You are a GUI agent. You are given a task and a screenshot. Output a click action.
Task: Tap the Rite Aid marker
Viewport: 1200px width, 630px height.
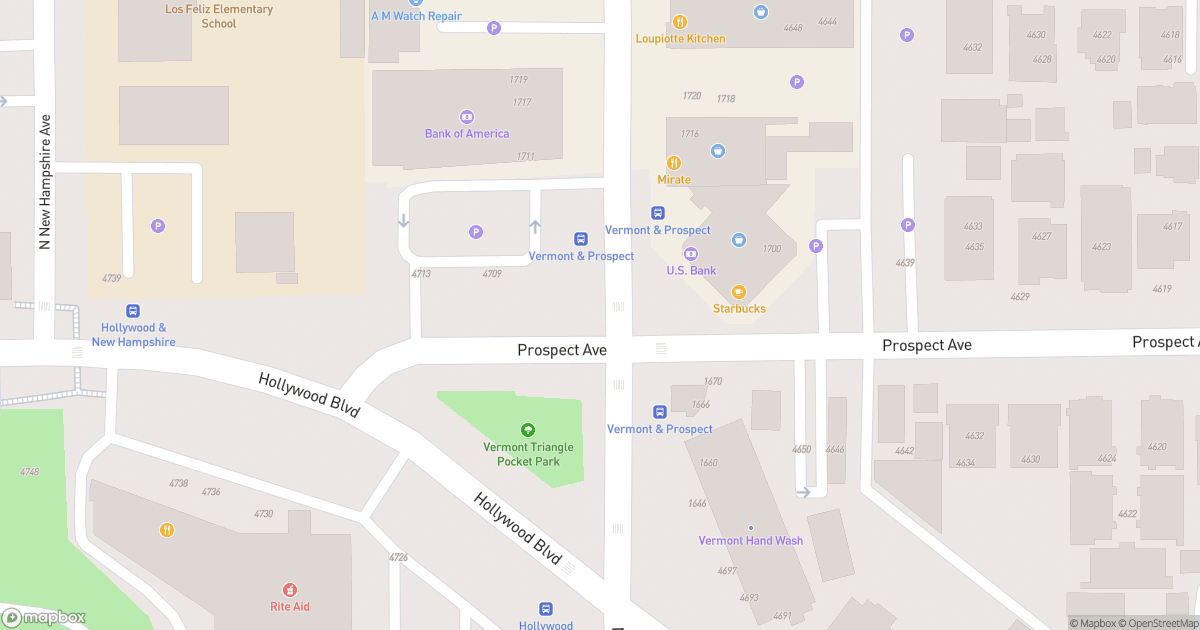tap(290, 590)
